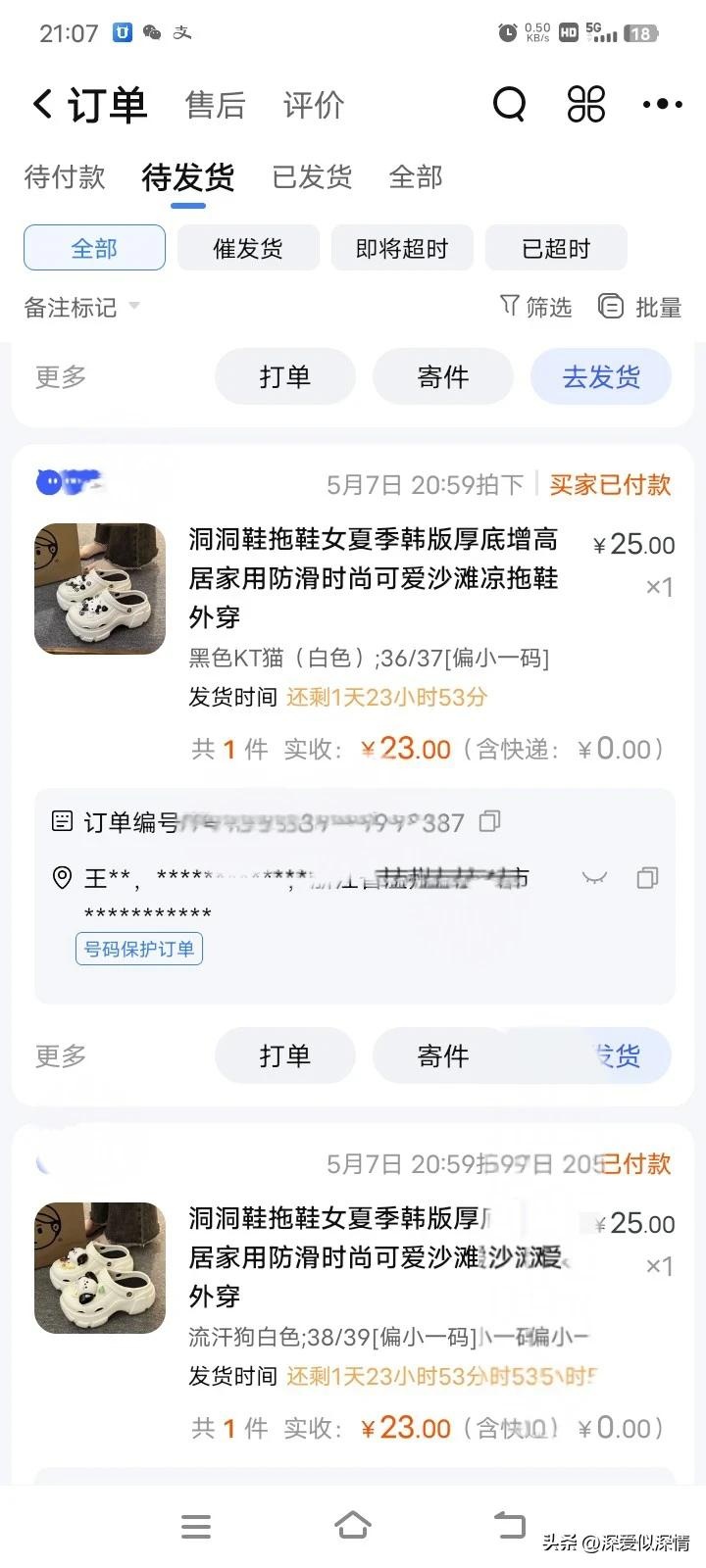Switch to the 售后 tab
706x1568 pixels.
pos(215,105)
